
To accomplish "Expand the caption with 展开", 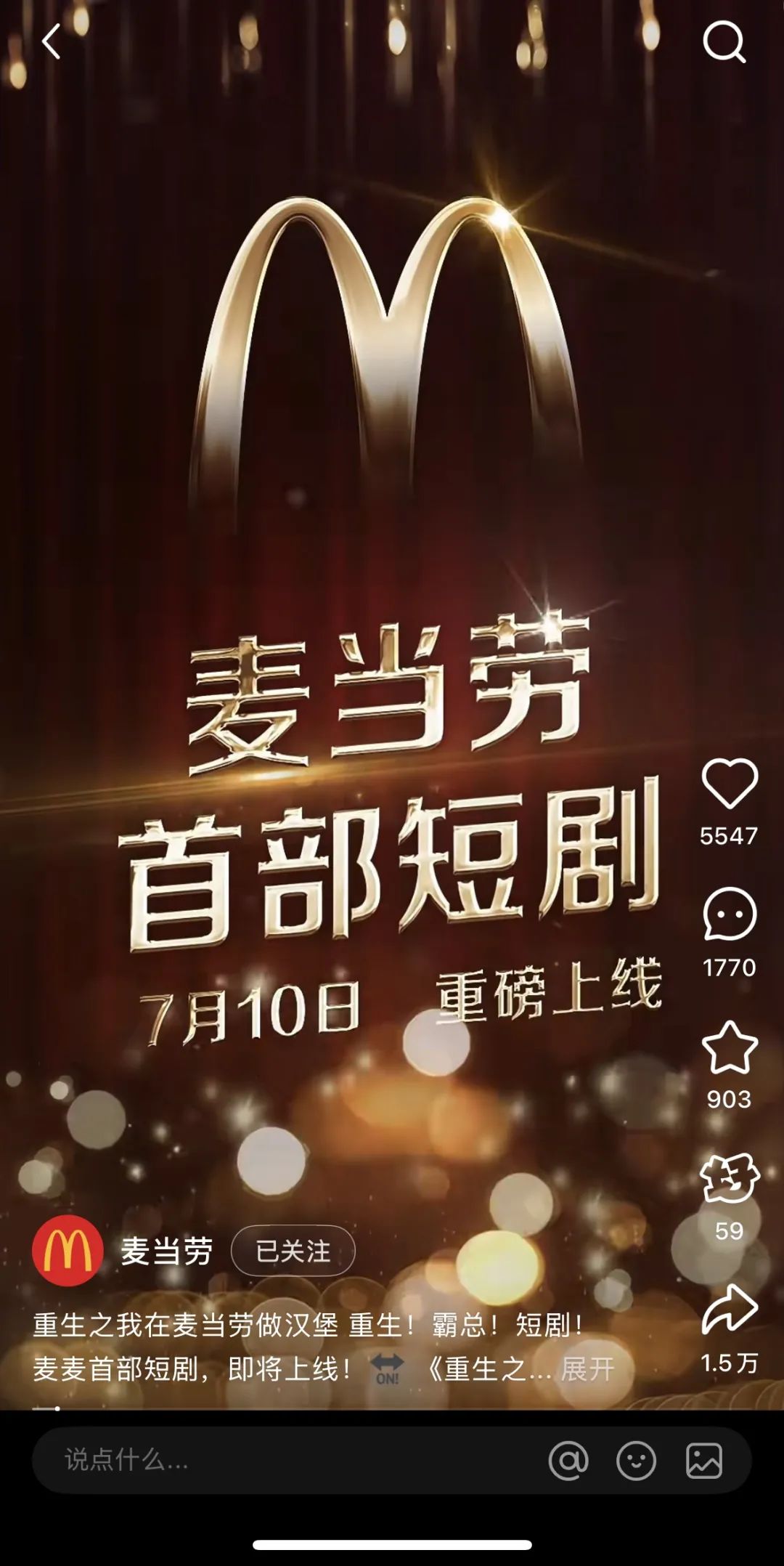I will tap(587, 1369).
